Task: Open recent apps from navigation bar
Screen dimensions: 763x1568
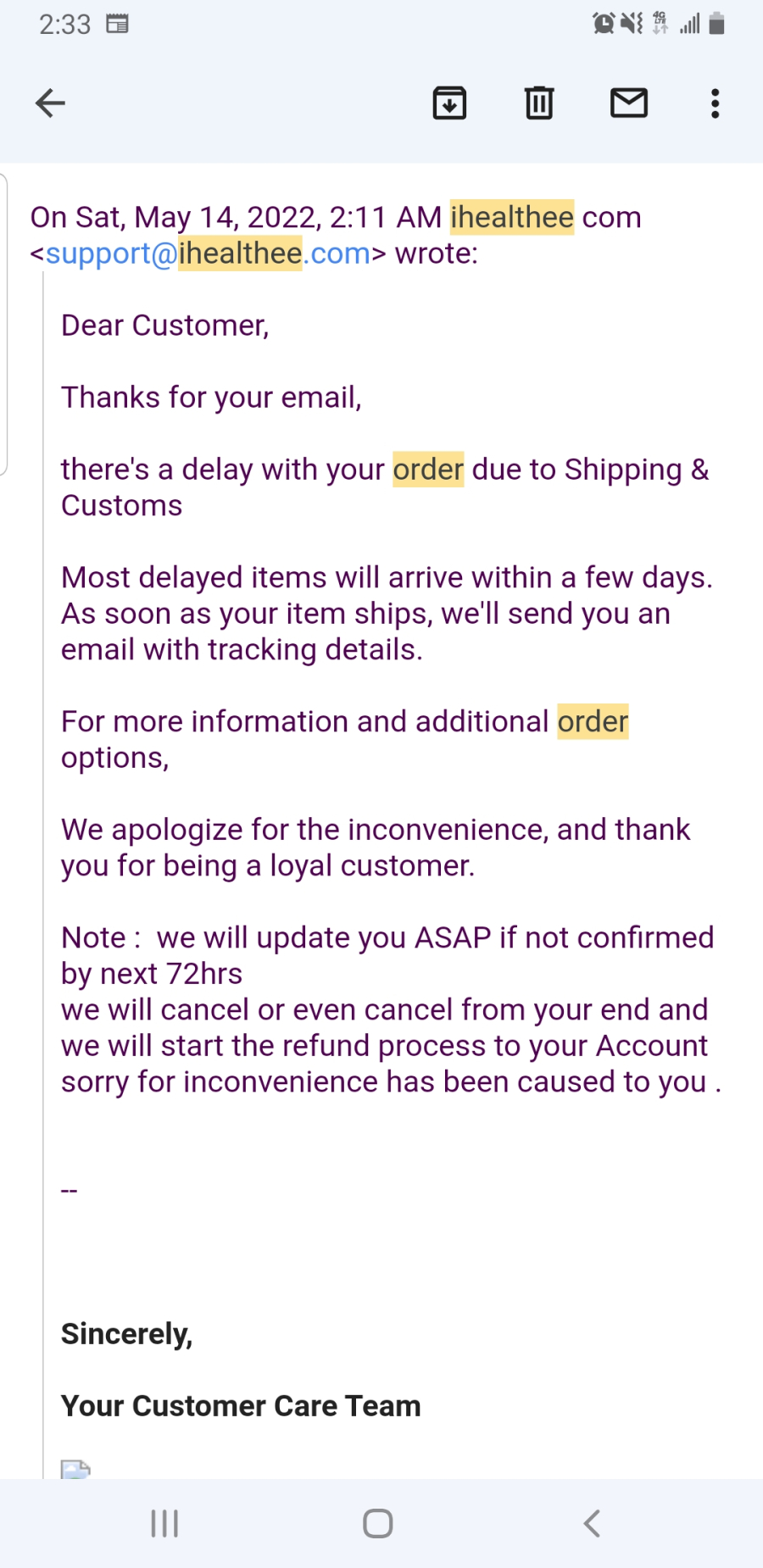Action: (x=164, y=1523)
